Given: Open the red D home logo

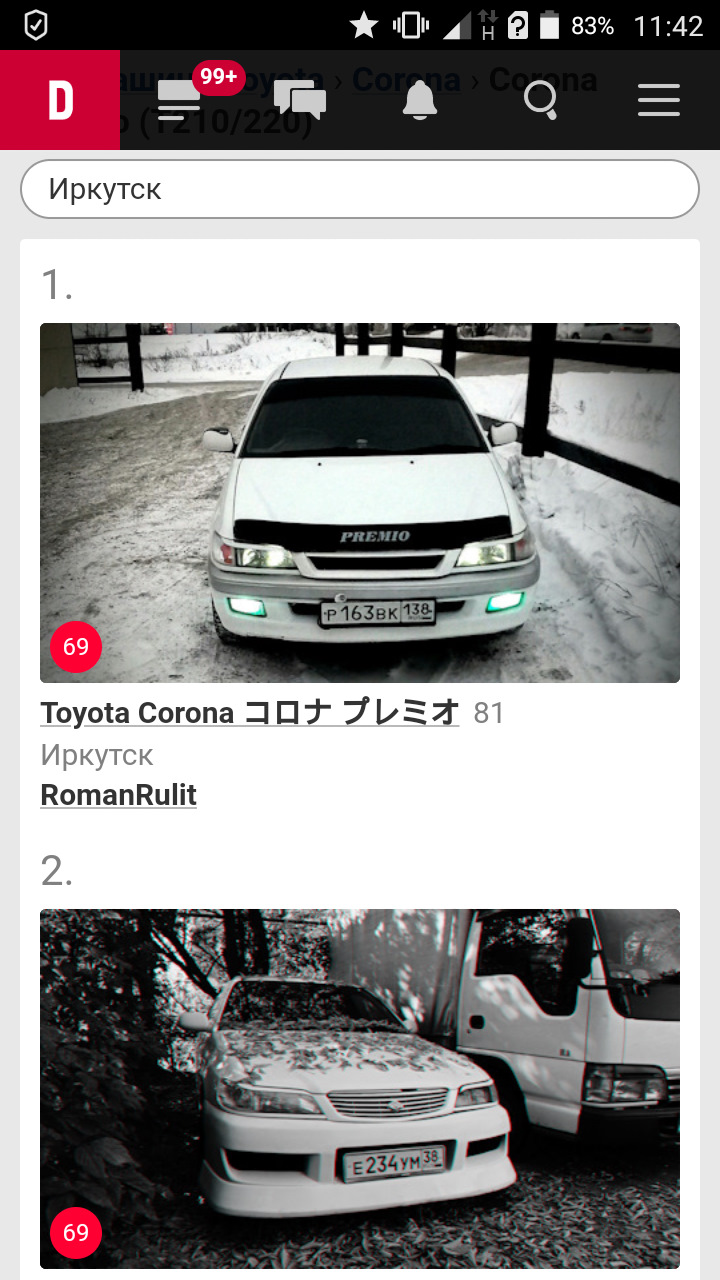Looking at the screenshot, I should click(60, 100).
